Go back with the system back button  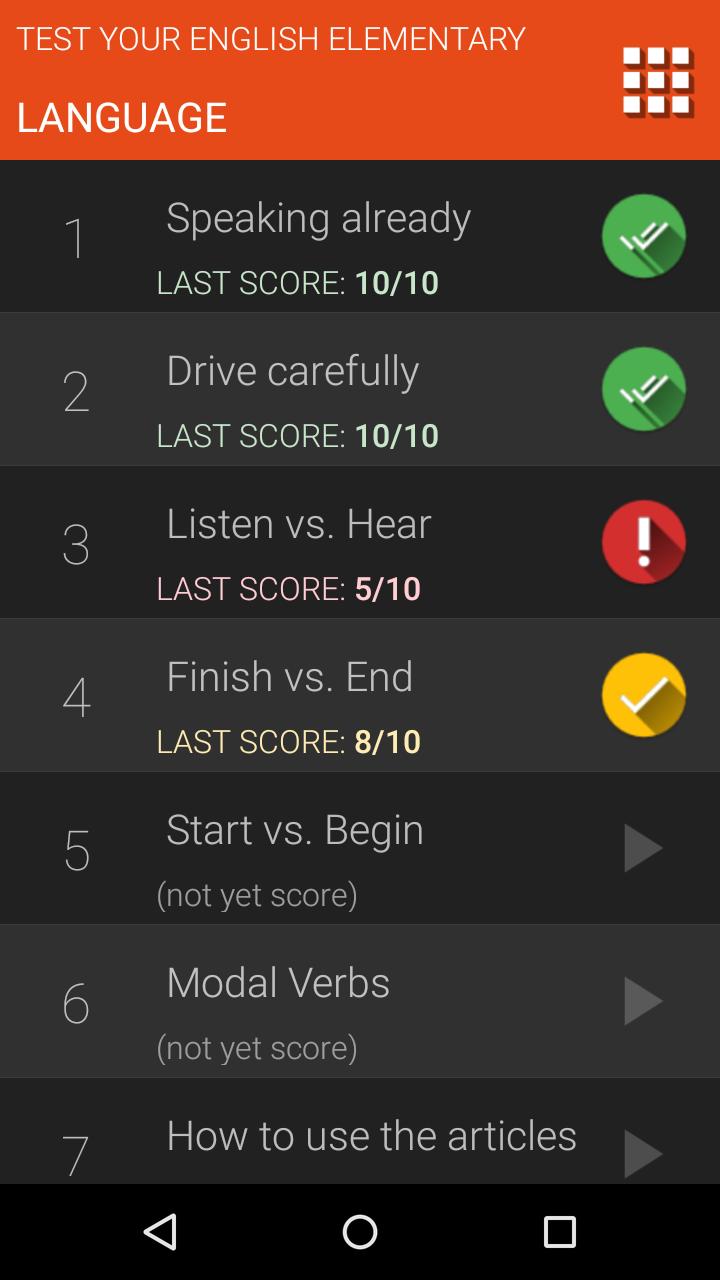(x=160, y=1232)
